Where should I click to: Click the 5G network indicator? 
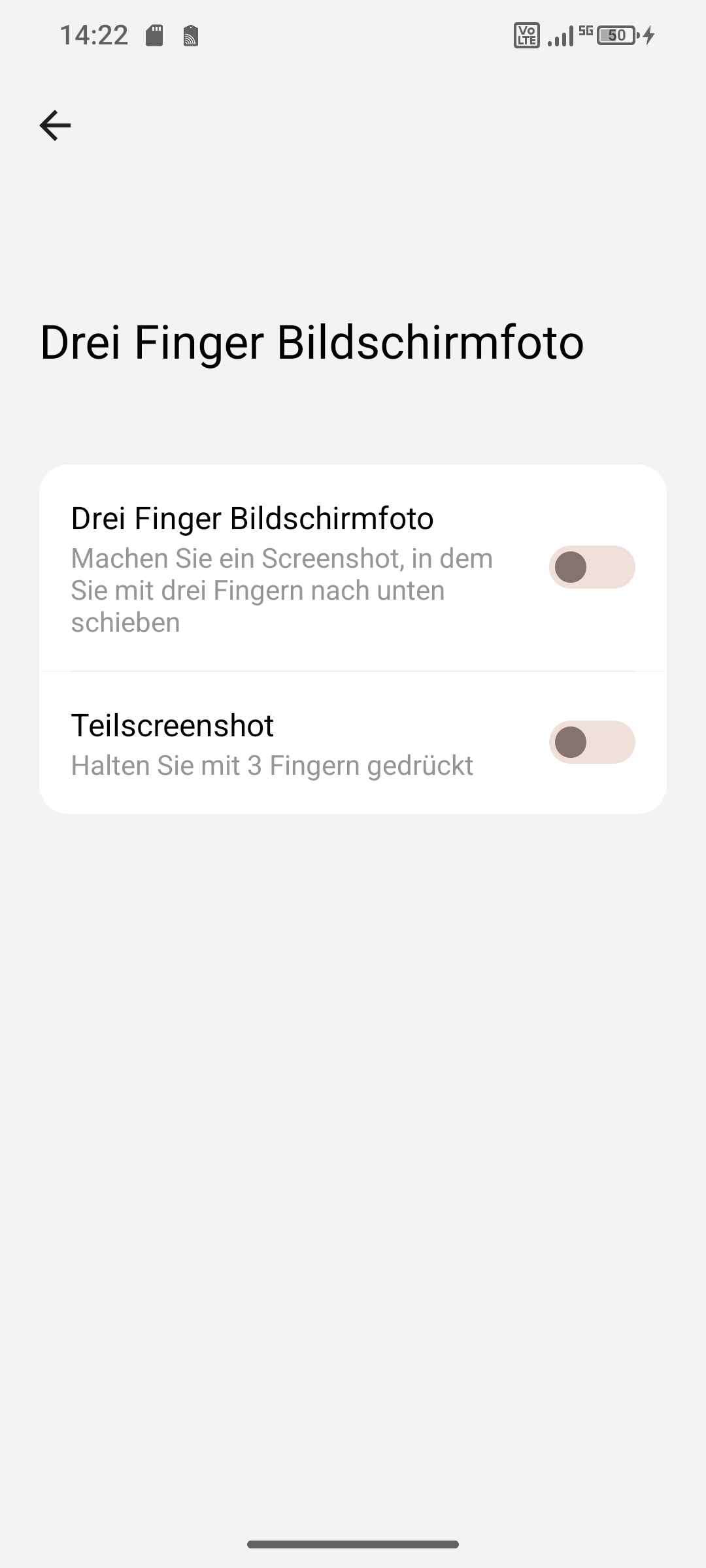point(586,33)
